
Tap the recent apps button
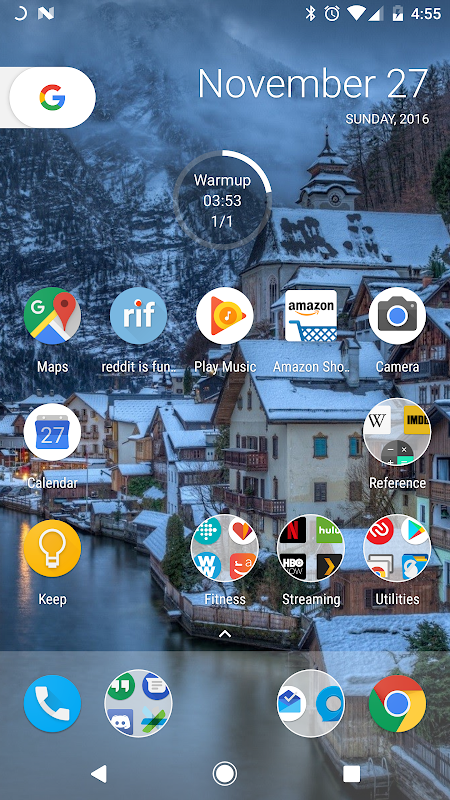pyautogui.click(x=352, y=774)
